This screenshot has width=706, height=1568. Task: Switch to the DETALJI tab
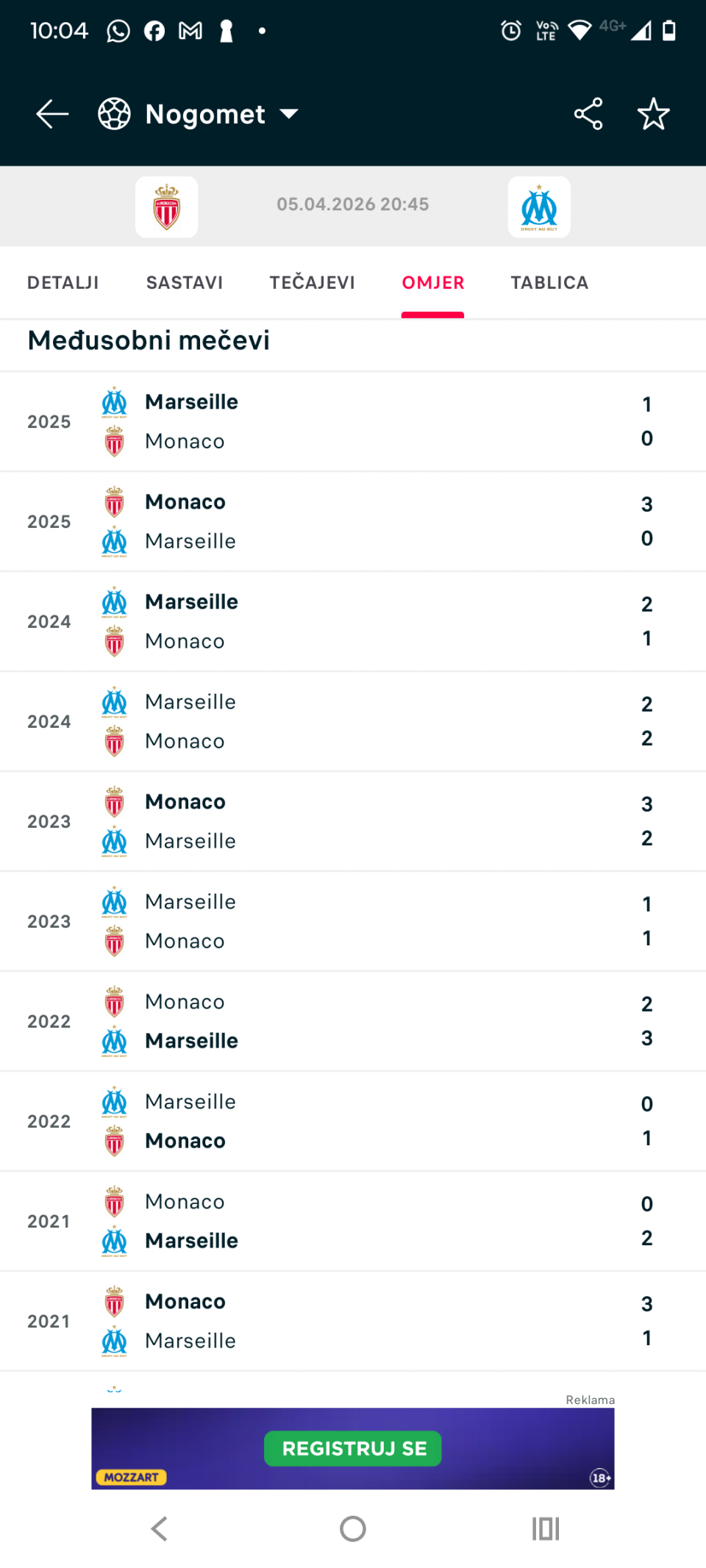point(63,283)
